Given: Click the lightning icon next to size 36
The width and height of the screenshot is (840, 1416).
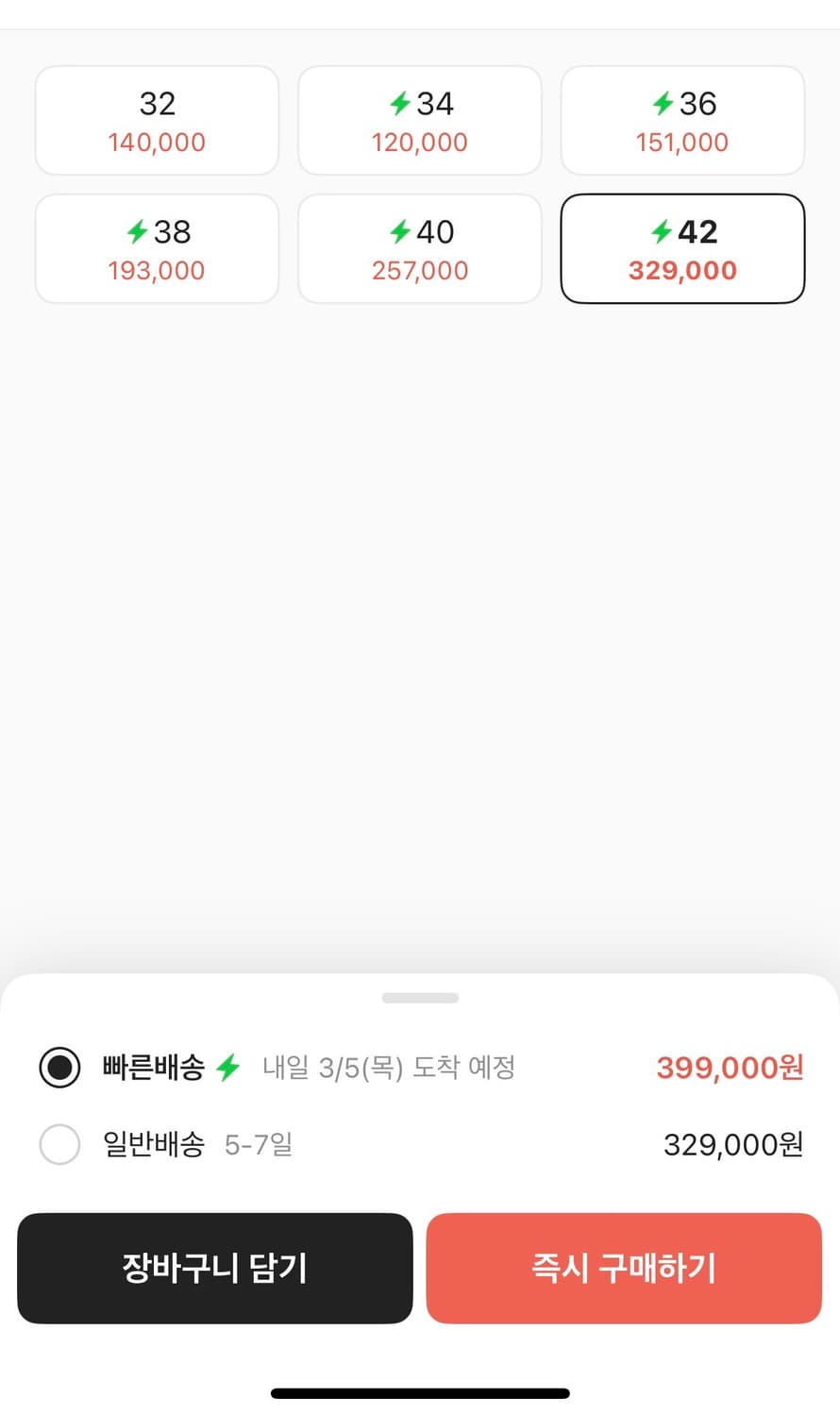Looking at the screenshot, I should coord(664,104).
